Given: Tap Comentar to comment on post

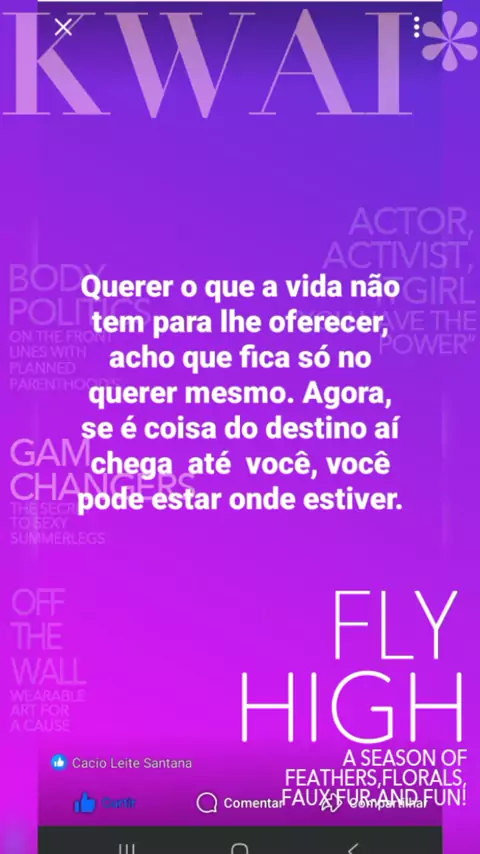Looking at the screenshot, I should point(241,803).
